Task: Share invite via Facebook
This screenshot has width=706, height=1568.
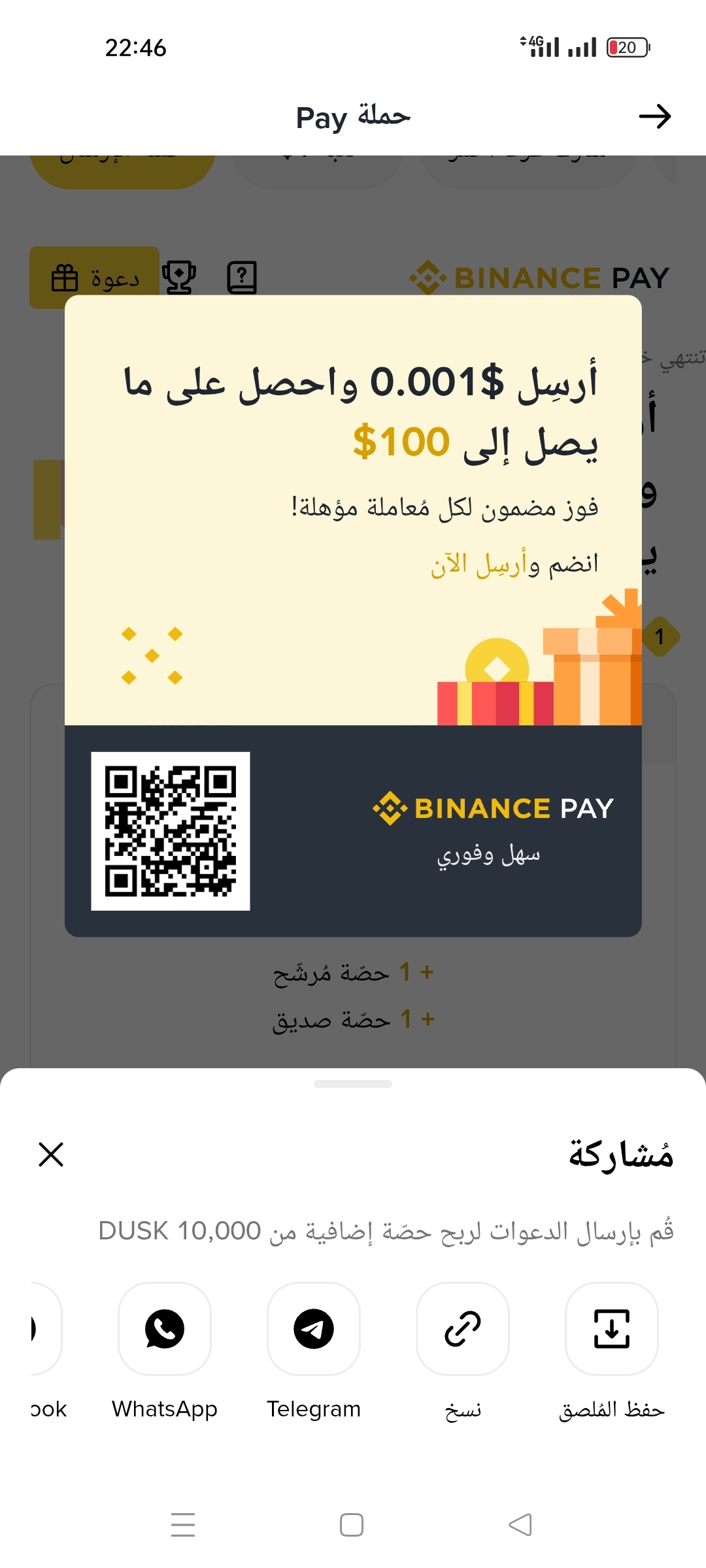Action: tap(43, 1329)
